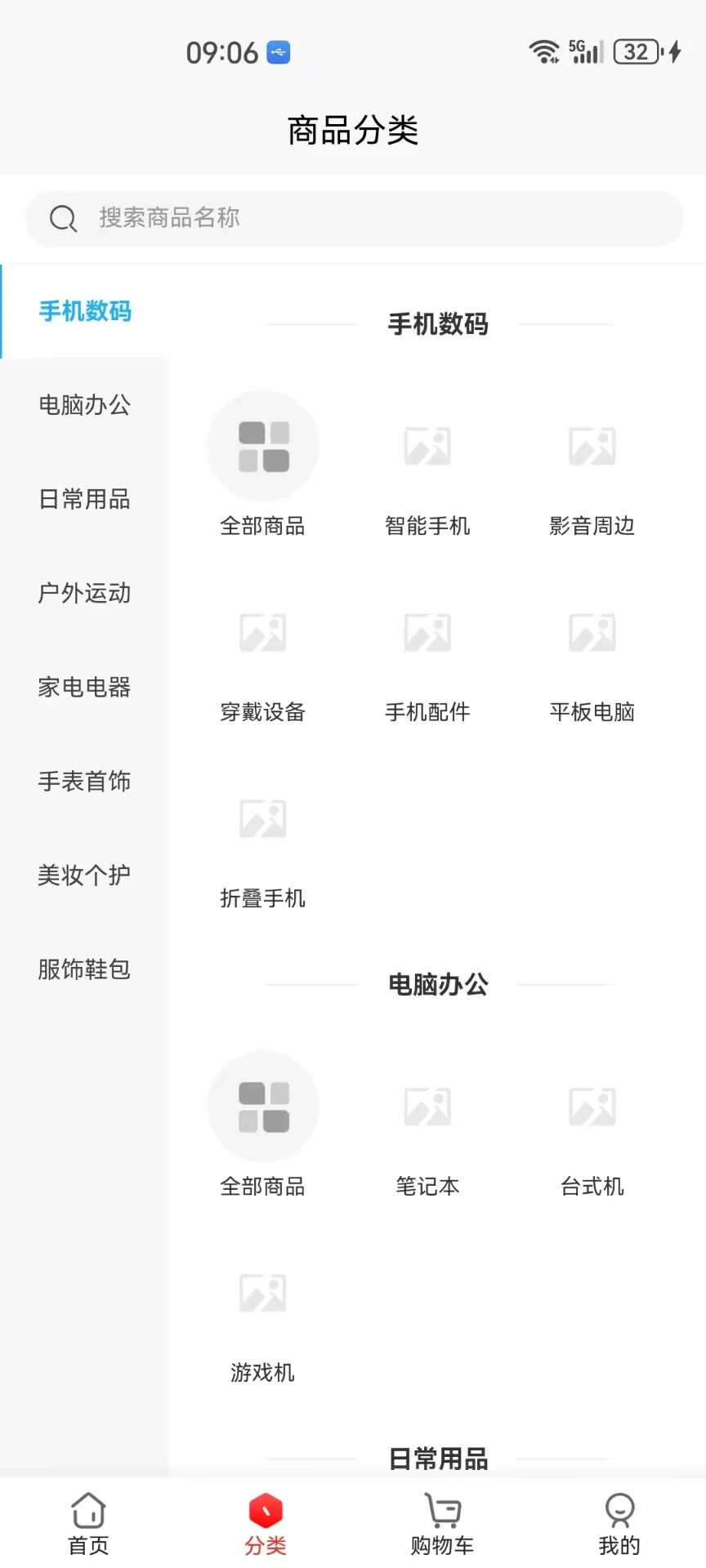Open the 影音周边 category icon

click(592, 445)
